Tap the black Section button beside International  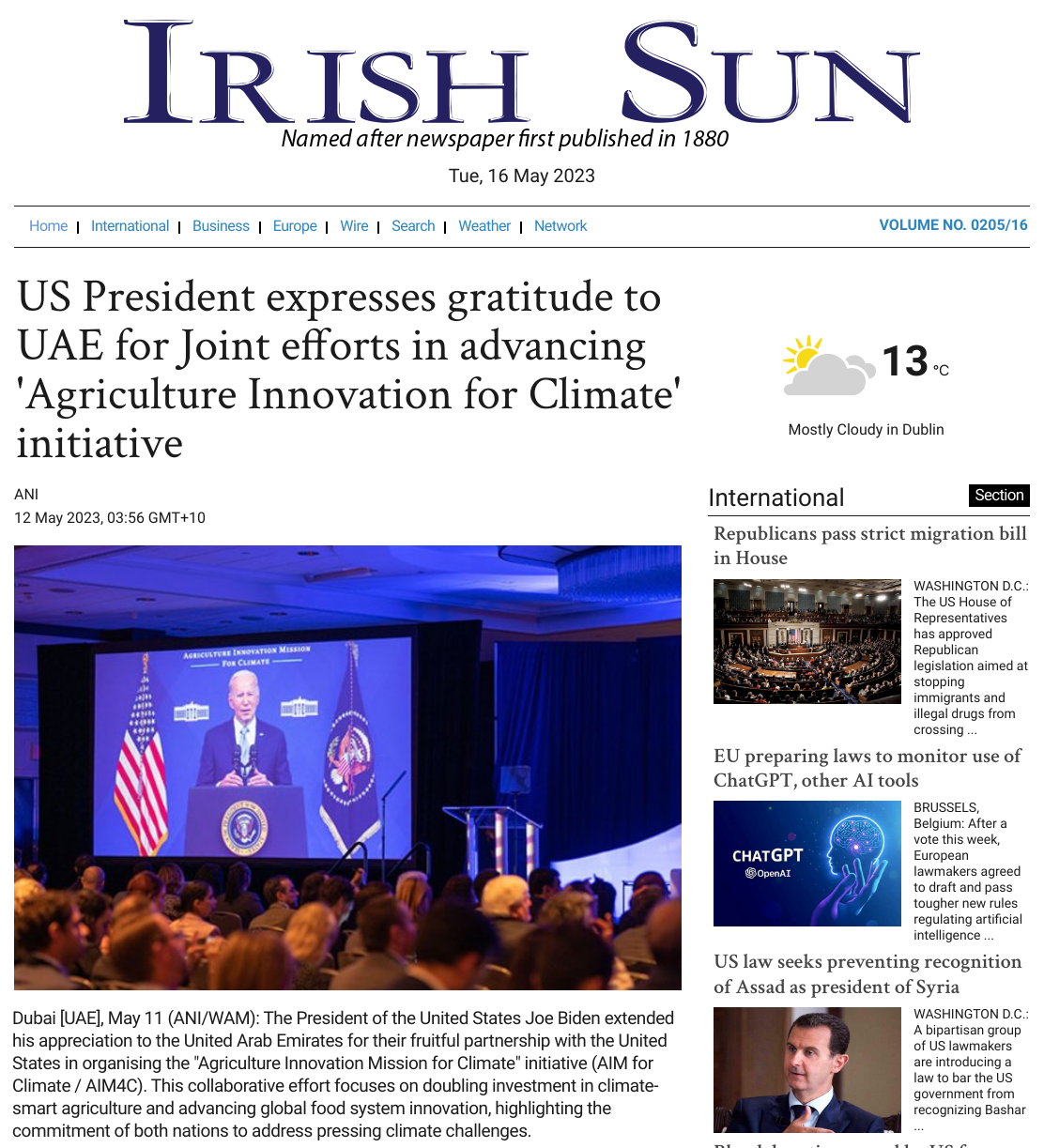pos(999,496)
